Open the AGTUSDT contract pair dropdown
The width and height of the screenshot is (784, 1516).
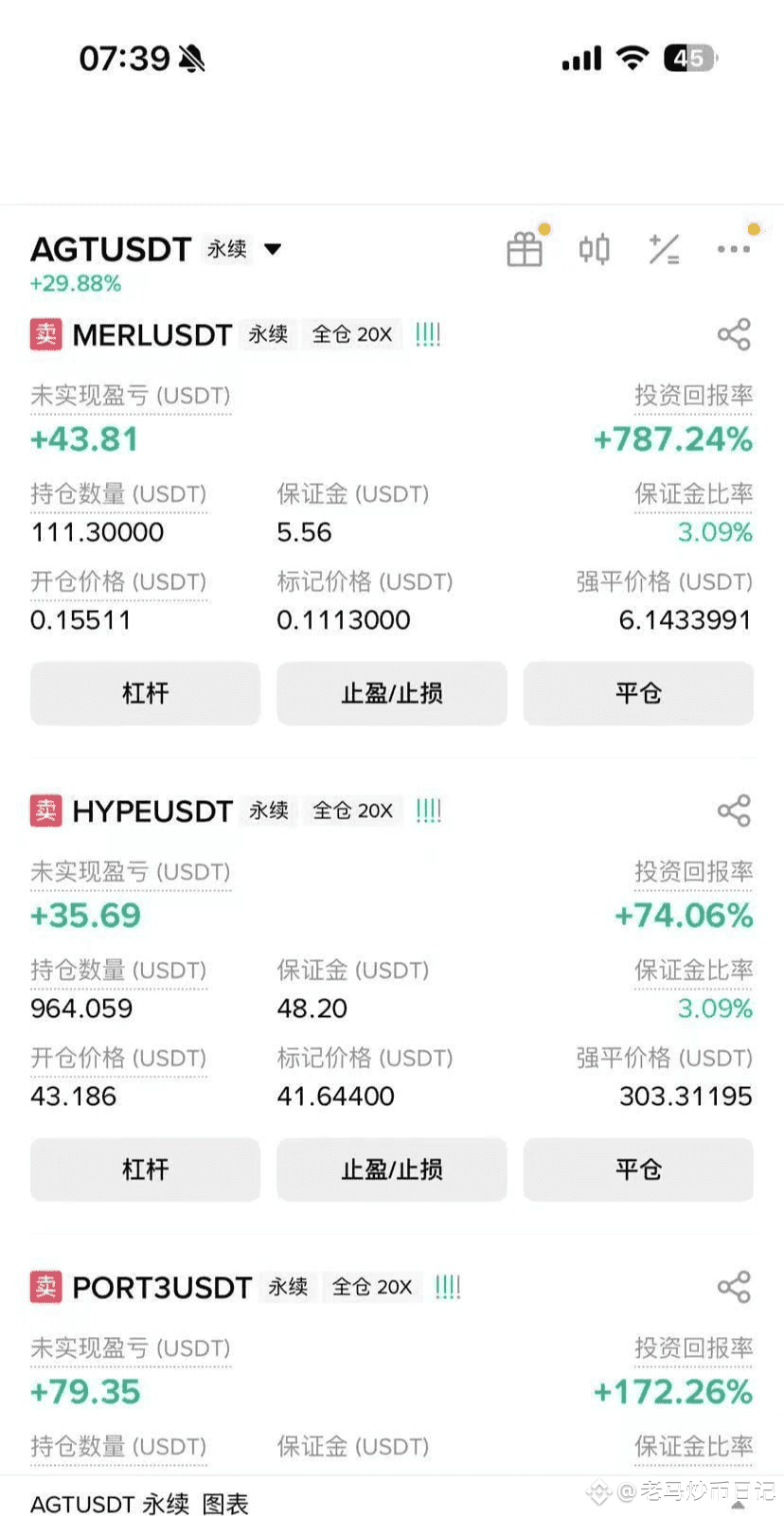pyautogui.click(x=273, y=249)
